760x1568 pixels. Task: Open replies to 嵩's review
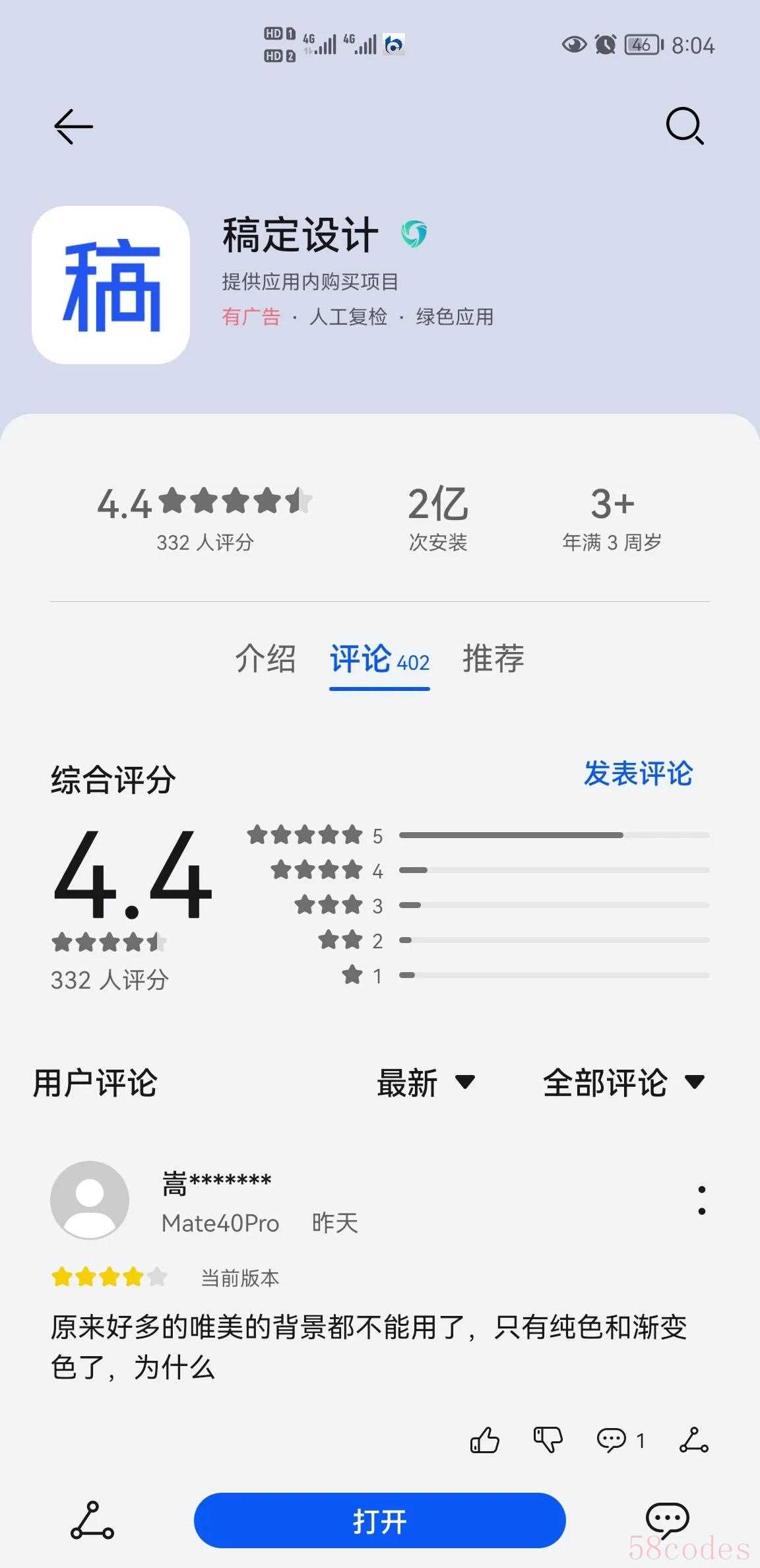point(620,1440)
